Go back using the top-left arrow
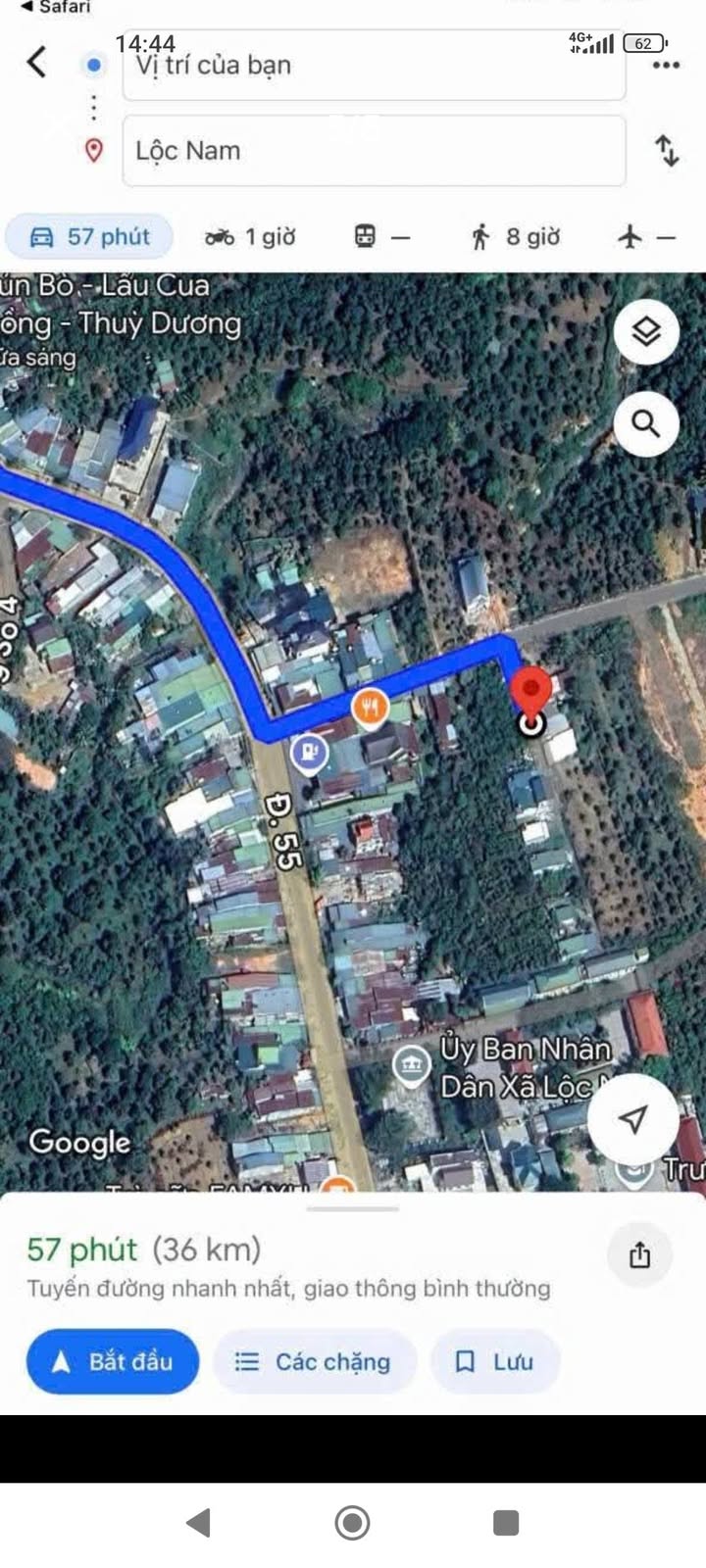This screenshot has width=706, height=1568. click(37, 63)
